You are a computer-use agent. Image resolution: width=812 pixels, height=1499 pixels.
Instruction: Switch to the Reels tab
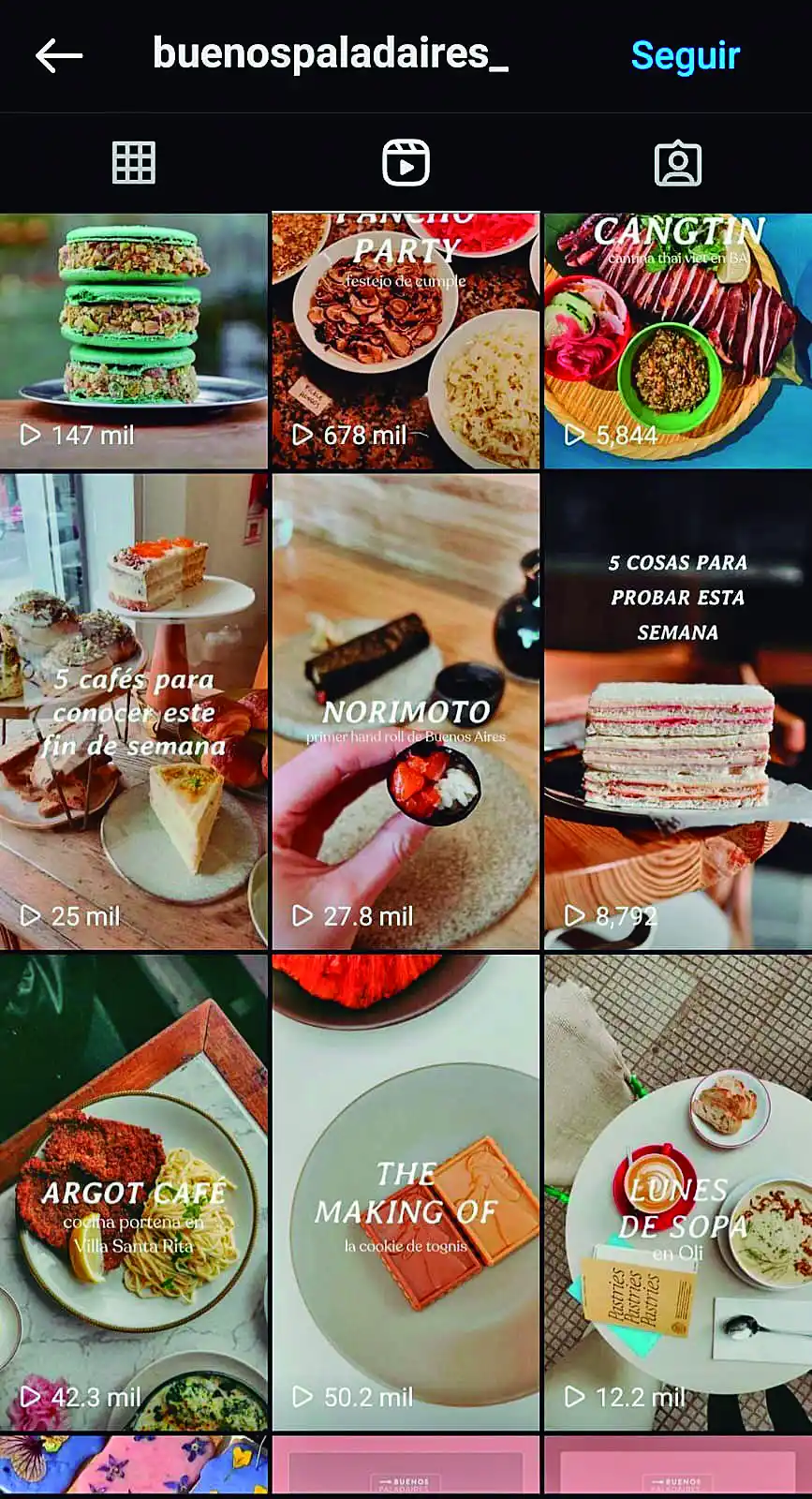406,163
